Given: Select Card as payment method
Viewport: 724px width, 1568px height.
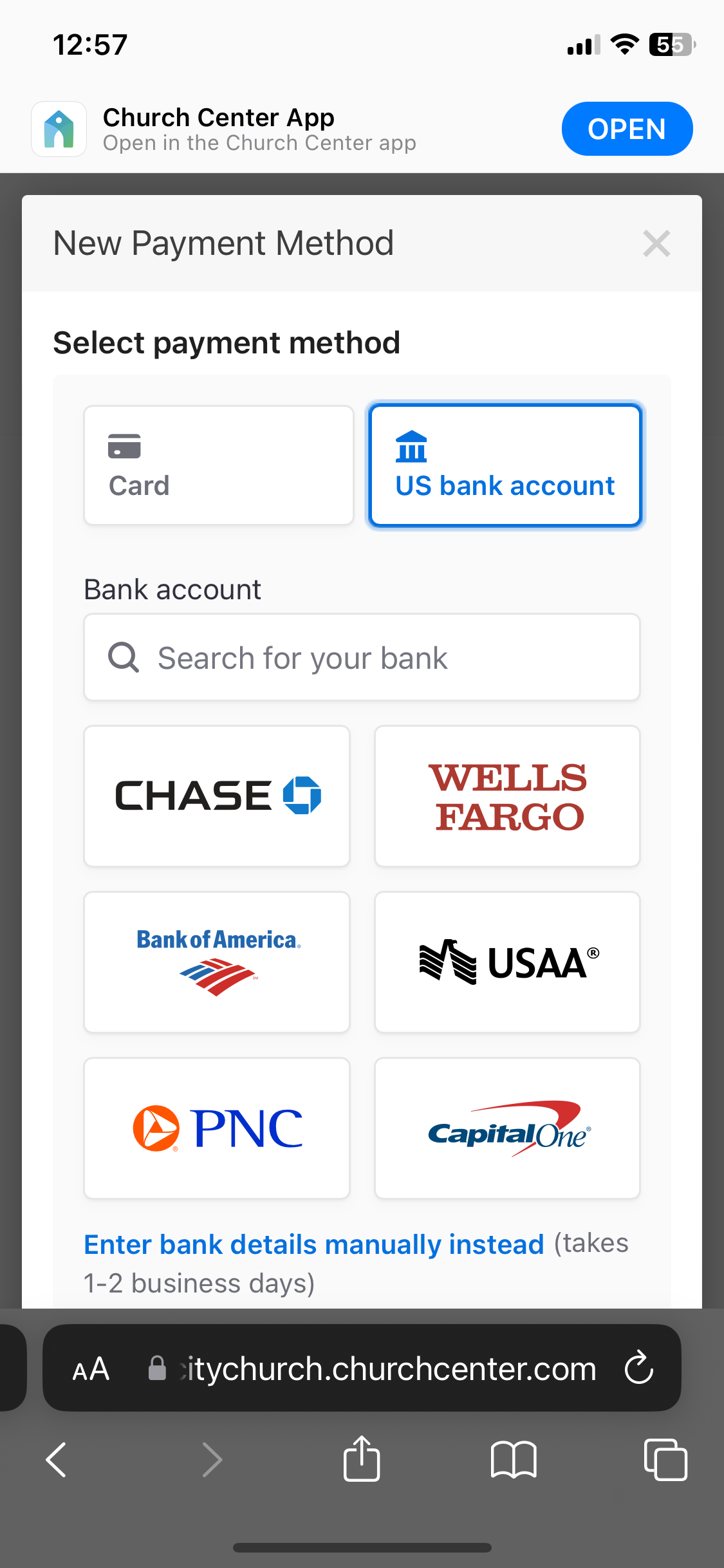Looking at the screenshot, I should tap(219, 465).
